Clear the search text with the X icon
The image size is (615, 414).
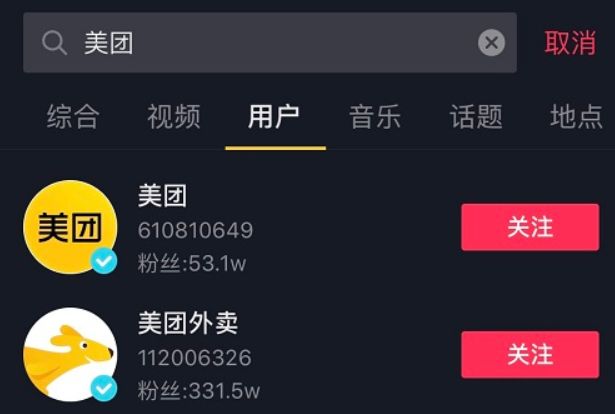click(491, 43)
